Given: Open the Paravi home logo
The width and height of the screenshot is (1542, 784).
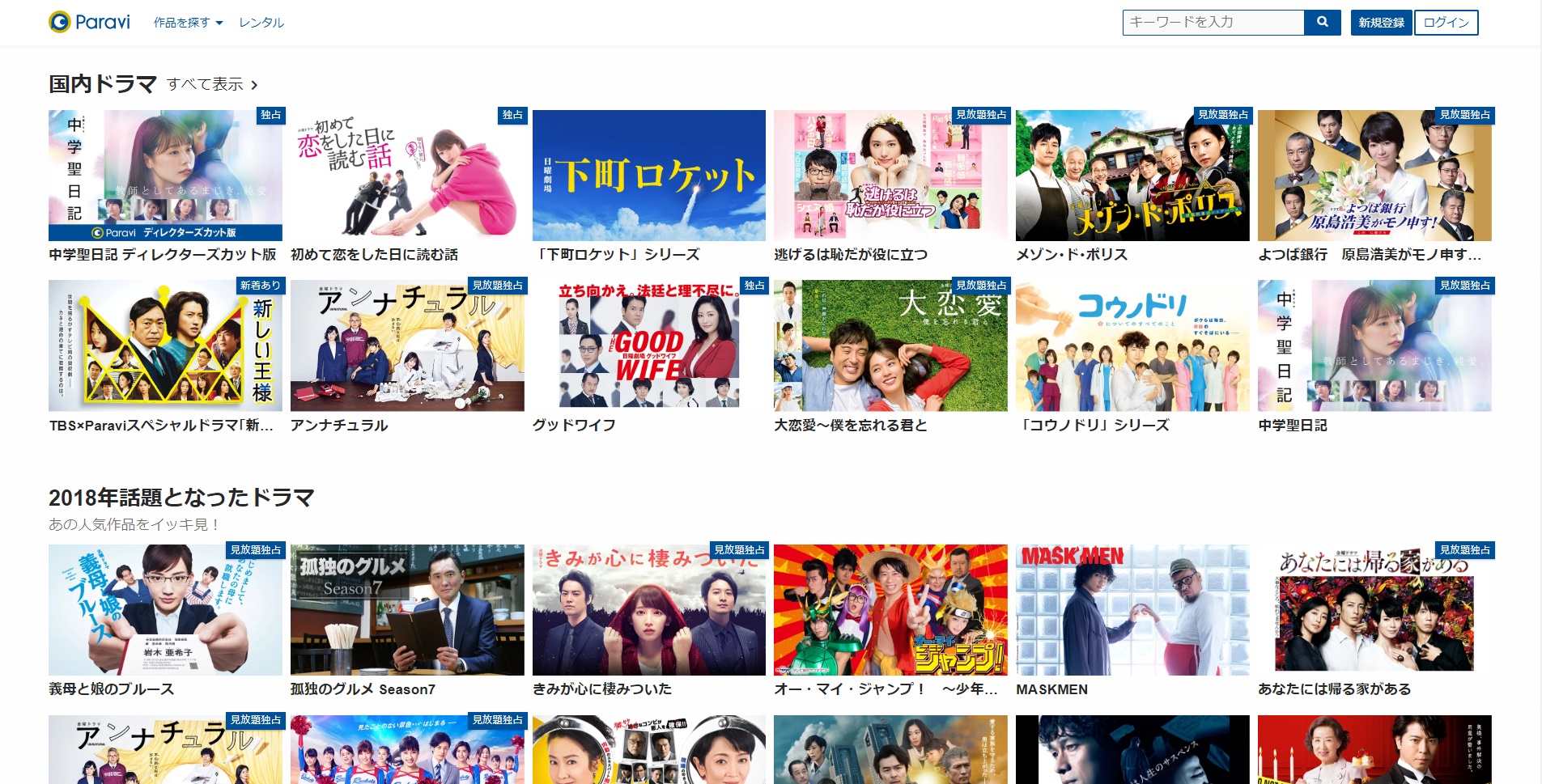Looking at the screenshot, I should click(89, 22).
